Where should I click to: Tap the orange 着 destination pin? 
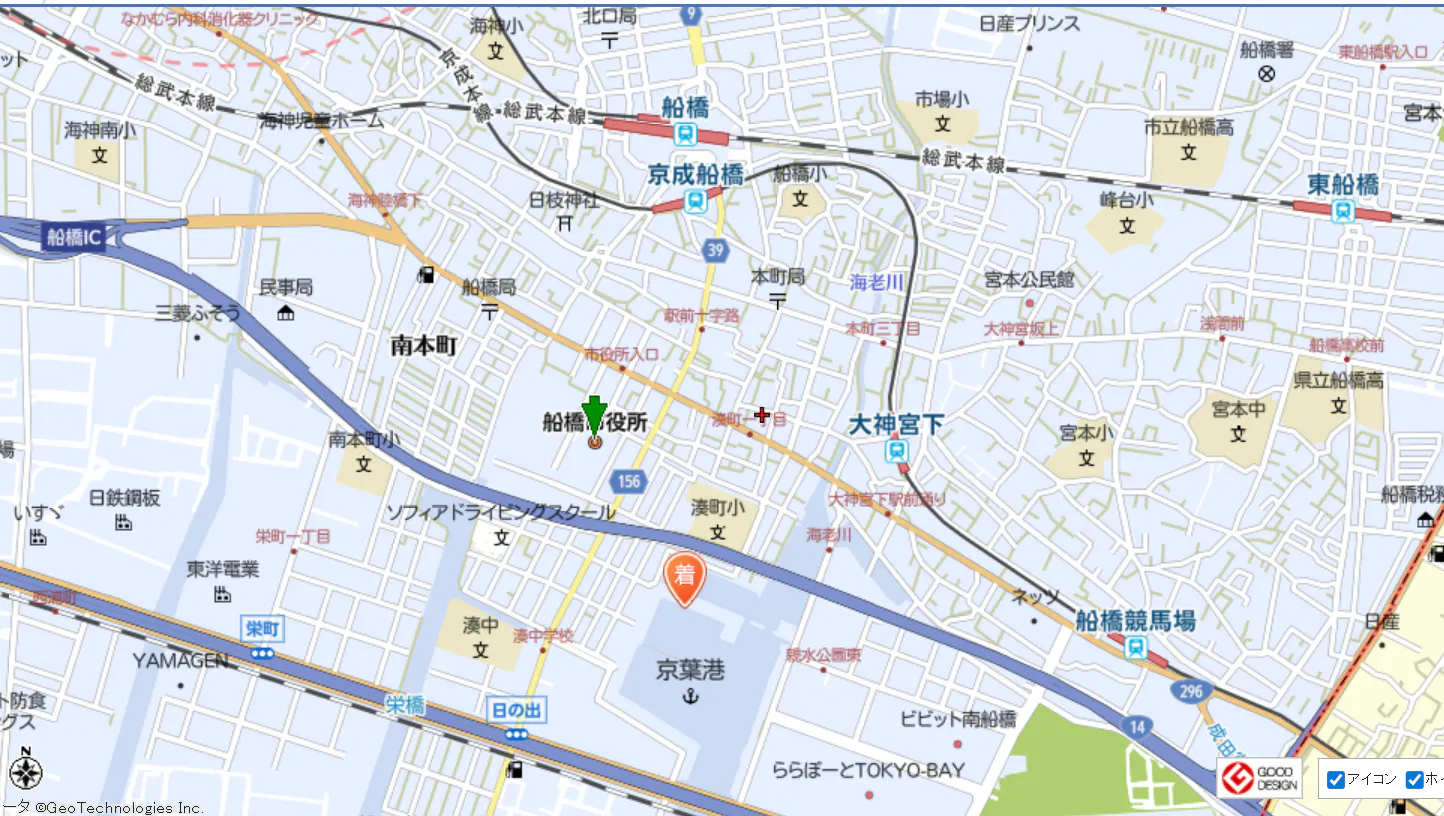(685, 577)
